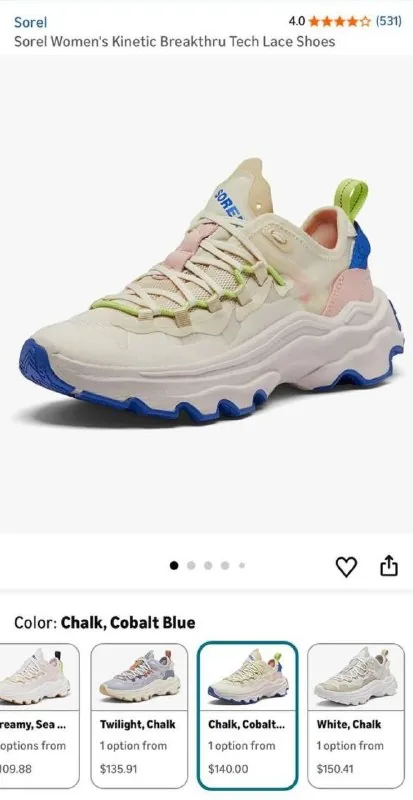Screen dimensions: 413x800
Task: Share this product
Action: click(389, 566)
